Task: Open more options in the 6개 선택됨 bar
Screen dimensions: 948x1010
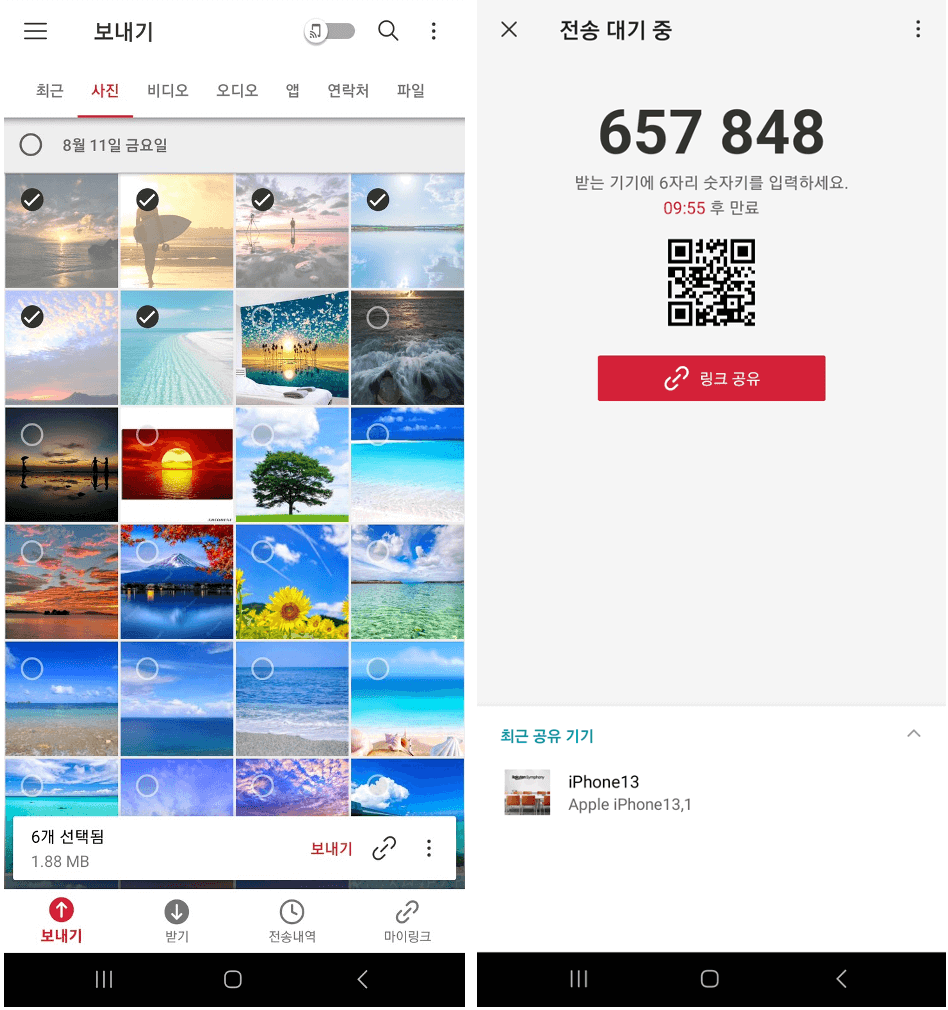Action: [x=429, y=848]
